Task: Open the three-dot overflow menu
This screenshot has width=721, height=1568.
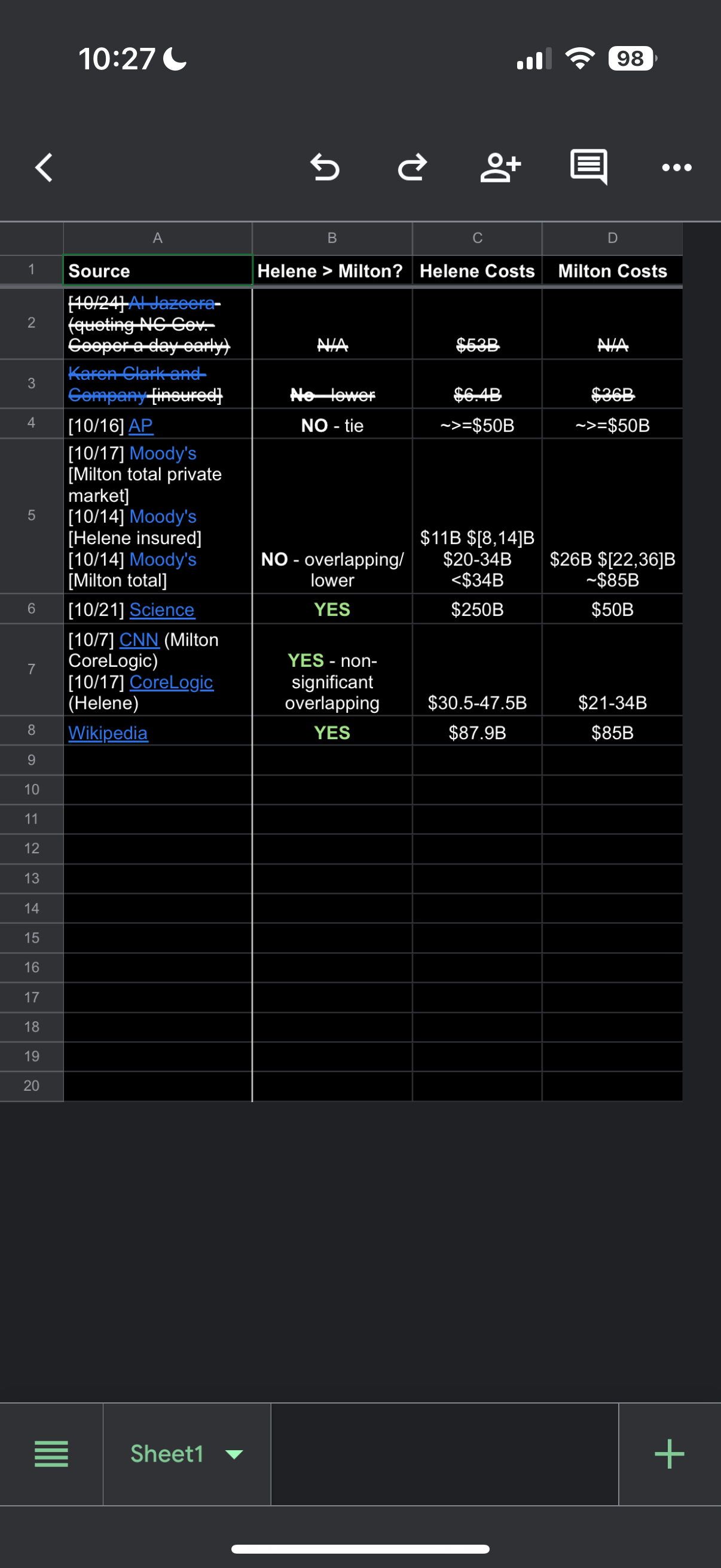Action: pos(677,167)
